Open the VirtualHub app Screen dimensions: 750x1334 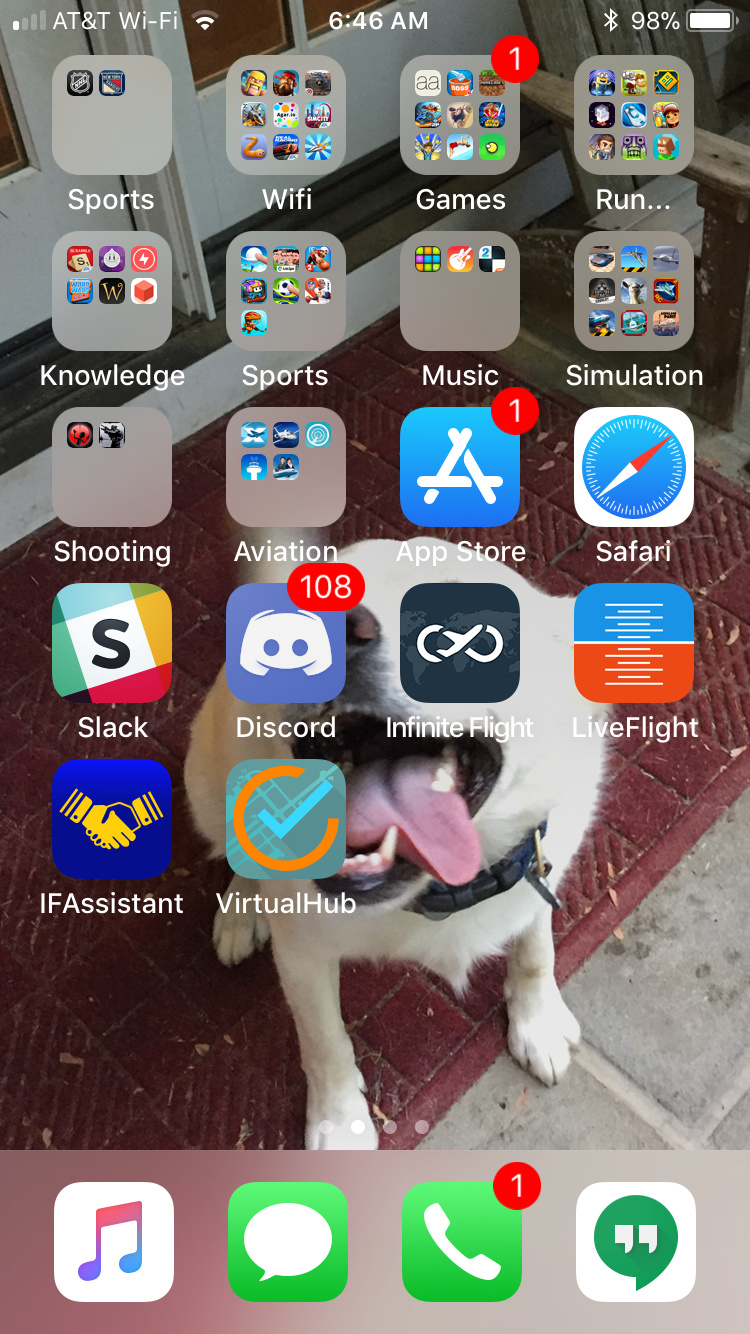click(286, 819)
